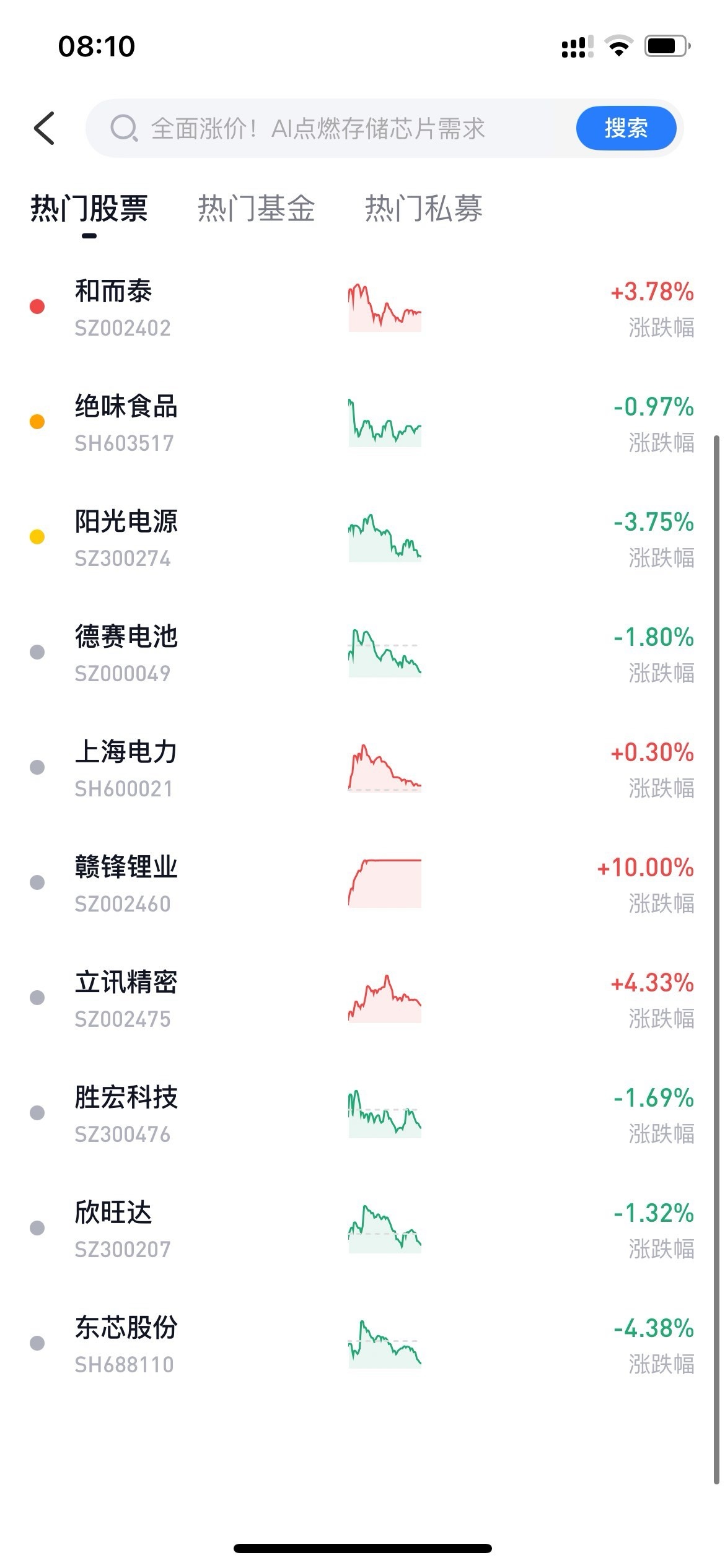
Task: Select the 热门股票 tab
Action: tap(89, 208)
